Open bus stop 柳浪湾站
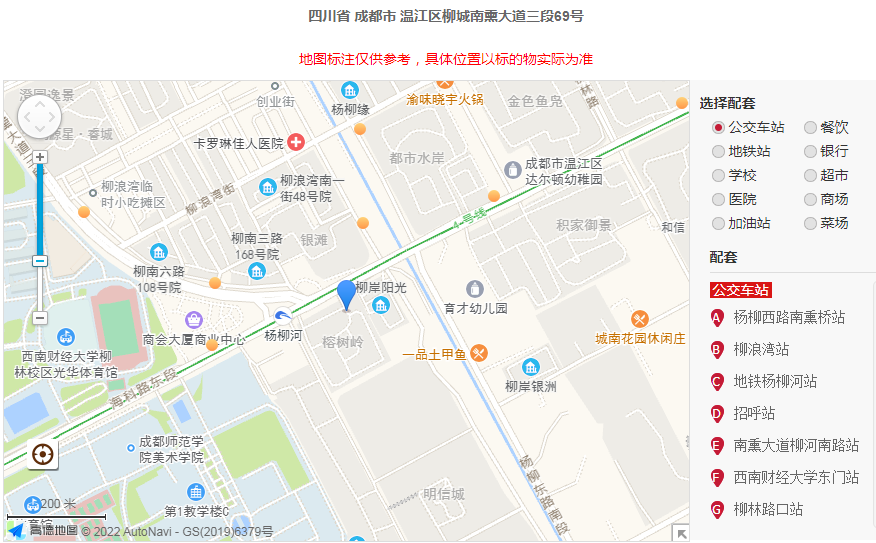Image resolution: width=876 pixels, height=543 pixels. pyautogui.click(x=760, y=349)
